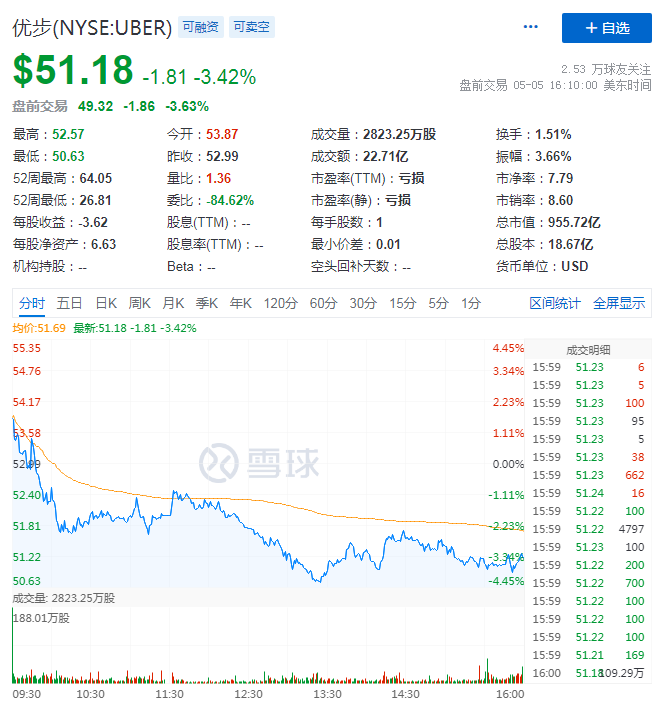Tap the 可卖空 tag
Image resolution: width=664 pixels, height=710 pixels.
click(x=252, y=27)
